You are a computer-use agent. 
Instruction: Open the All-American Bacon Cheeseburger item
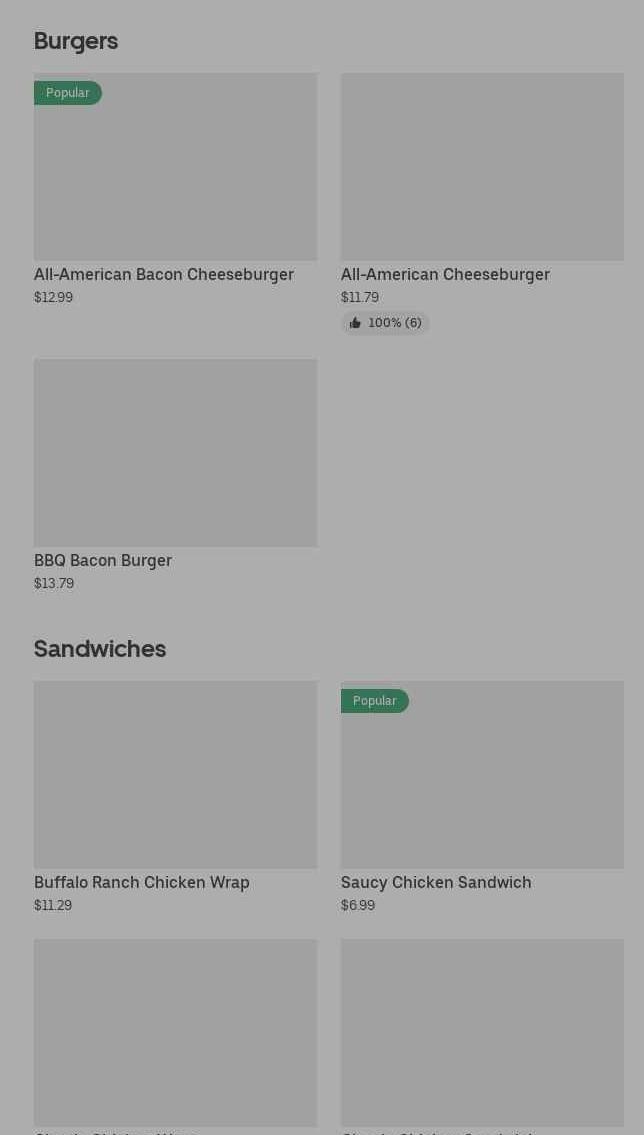tap(175, 190)
